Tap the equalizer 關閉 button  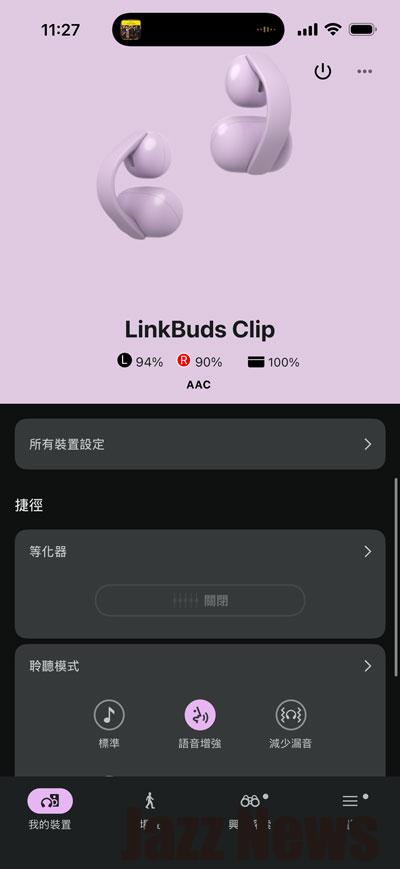coord(200,600)
